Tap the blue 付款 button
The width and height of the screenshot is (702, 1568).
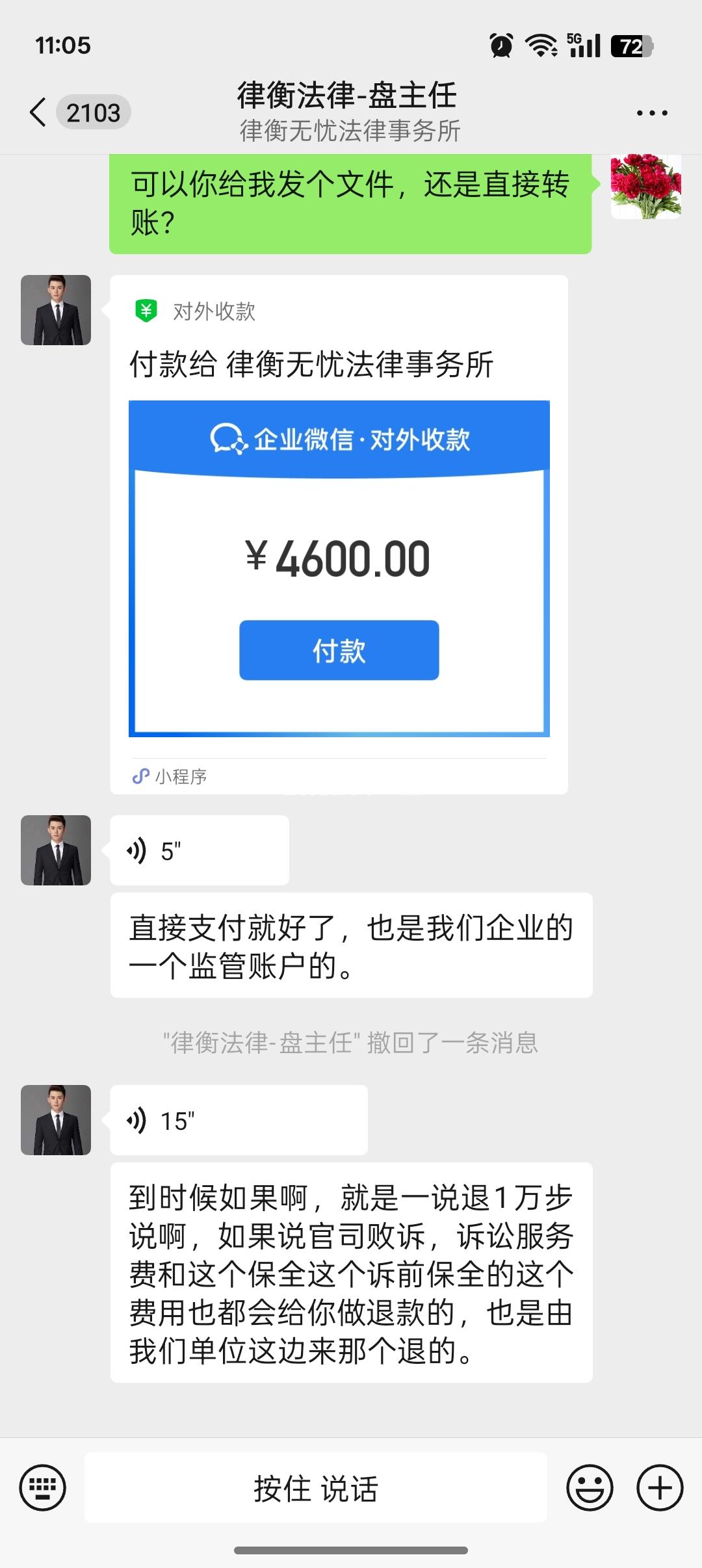[x=339, y=650]
